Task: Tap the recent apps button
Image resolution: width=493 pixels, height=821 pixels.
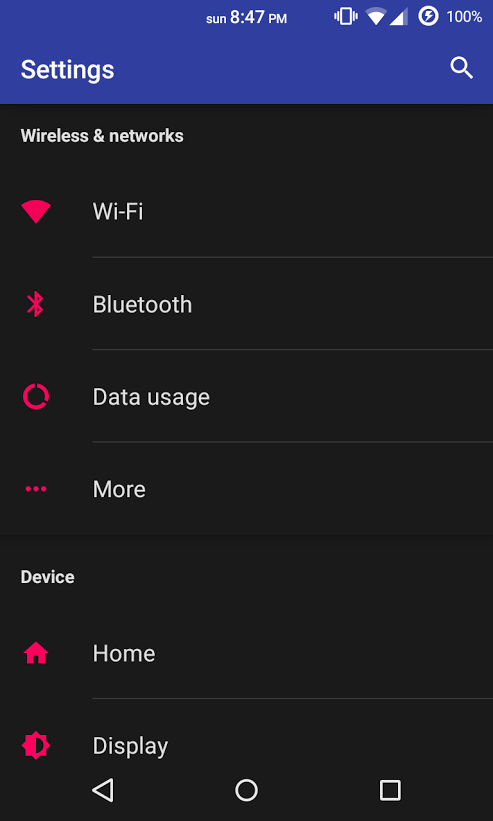Action: click(390, 790)
